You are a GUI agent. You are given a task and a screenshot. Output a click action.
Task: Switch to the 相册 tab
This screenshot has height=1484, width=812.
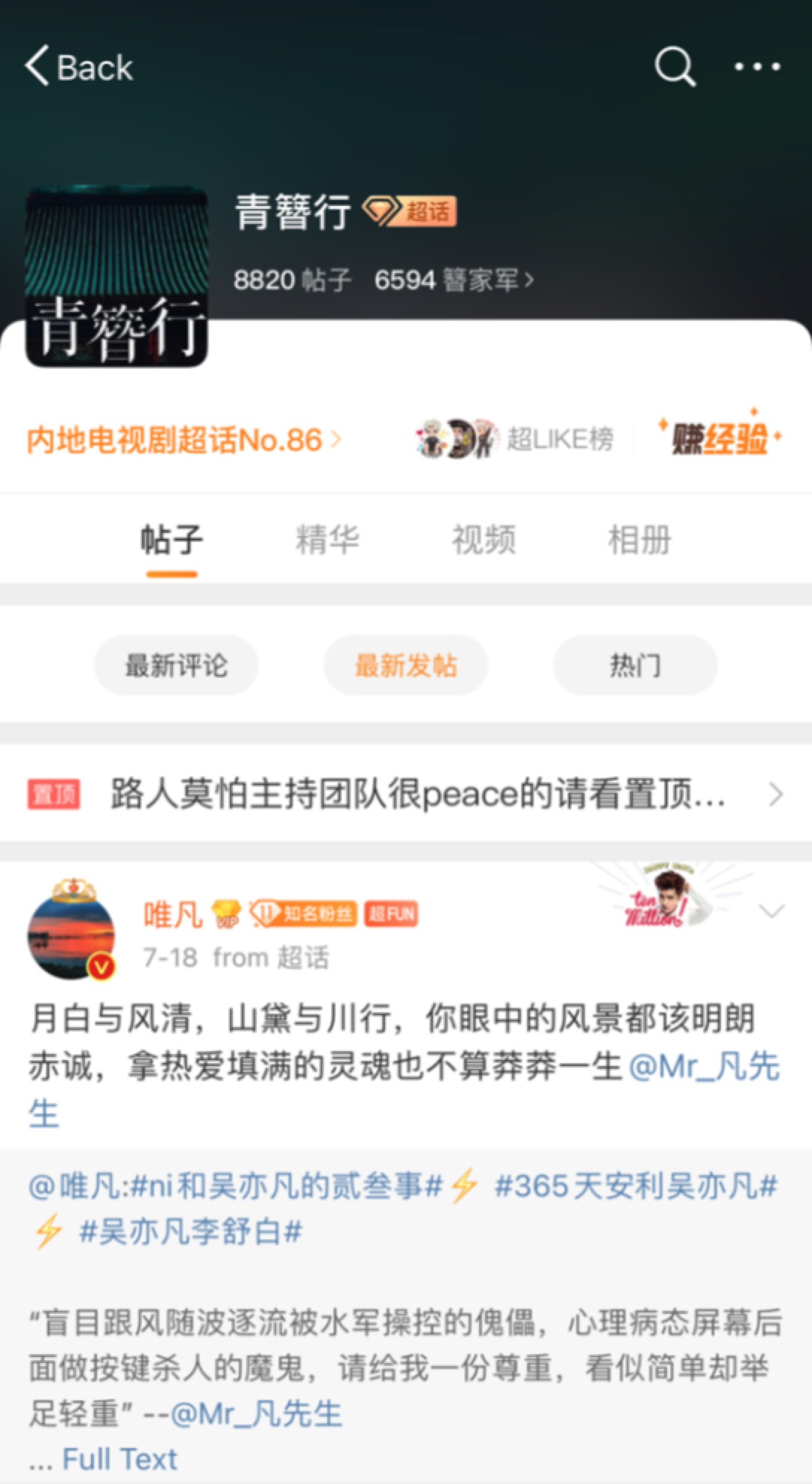click(x=639, y=539)
